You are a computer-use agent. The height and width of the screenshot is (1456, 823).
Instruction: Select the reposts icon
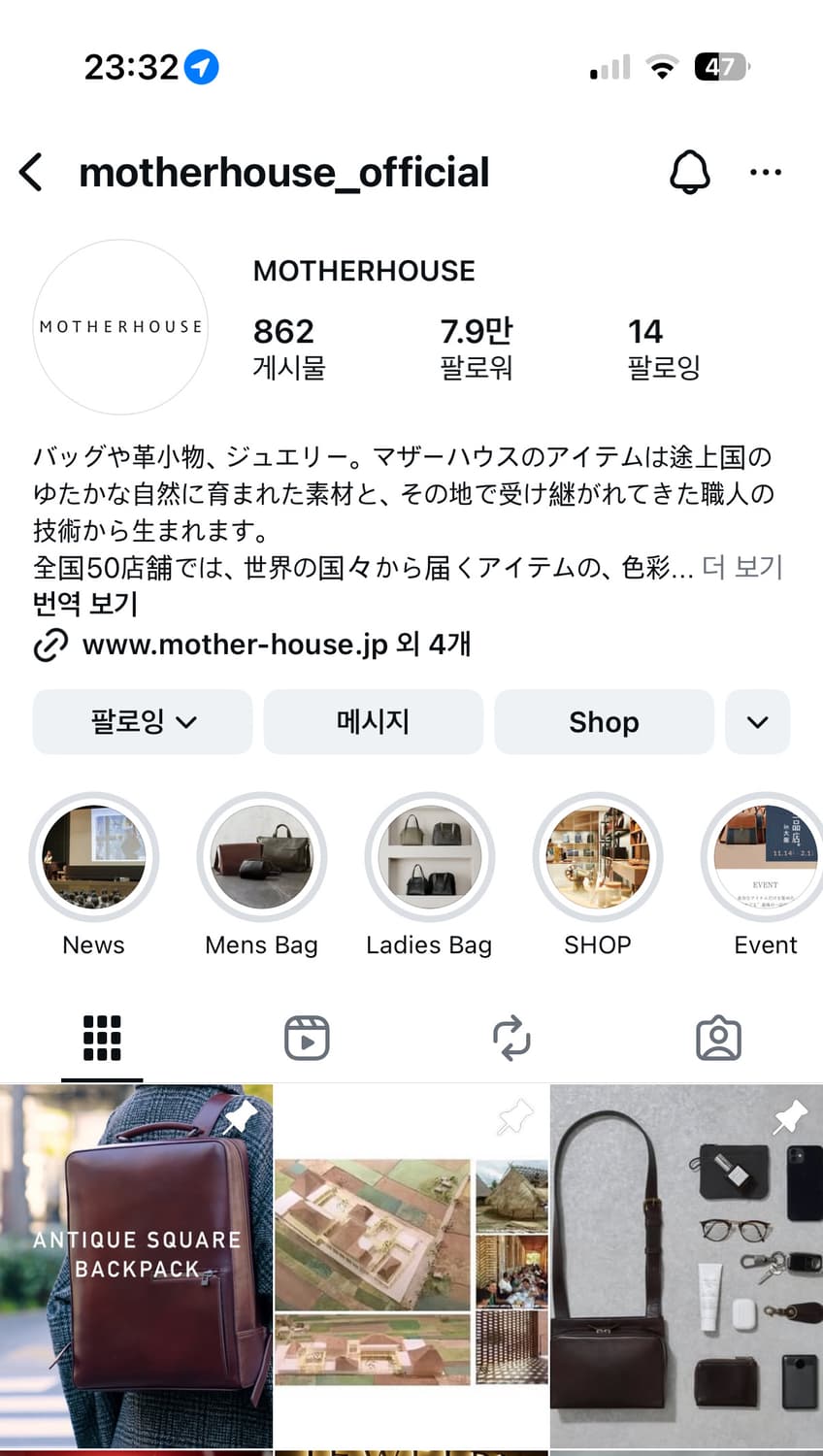click(512, 1038)
